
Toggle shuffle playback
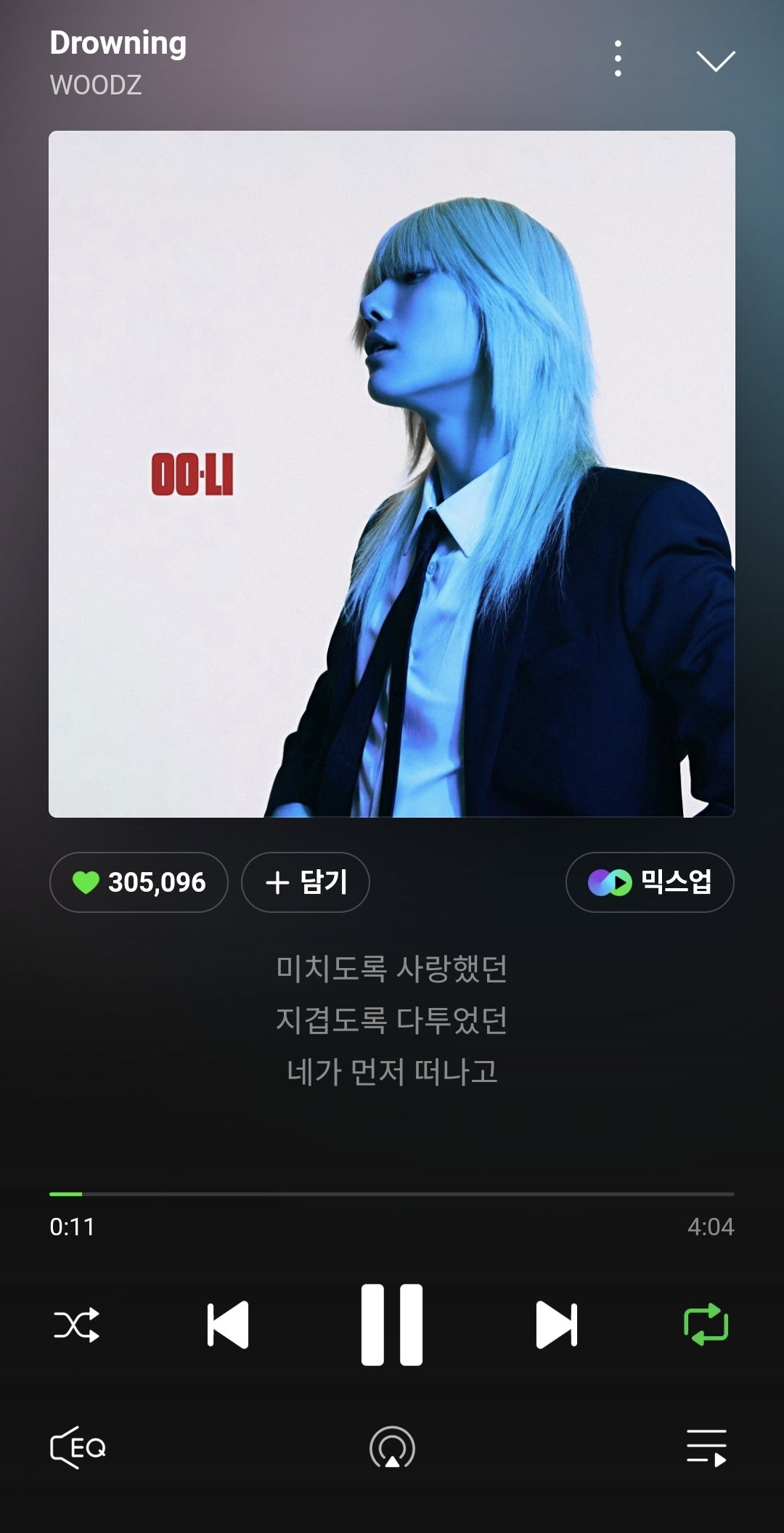76,1325
